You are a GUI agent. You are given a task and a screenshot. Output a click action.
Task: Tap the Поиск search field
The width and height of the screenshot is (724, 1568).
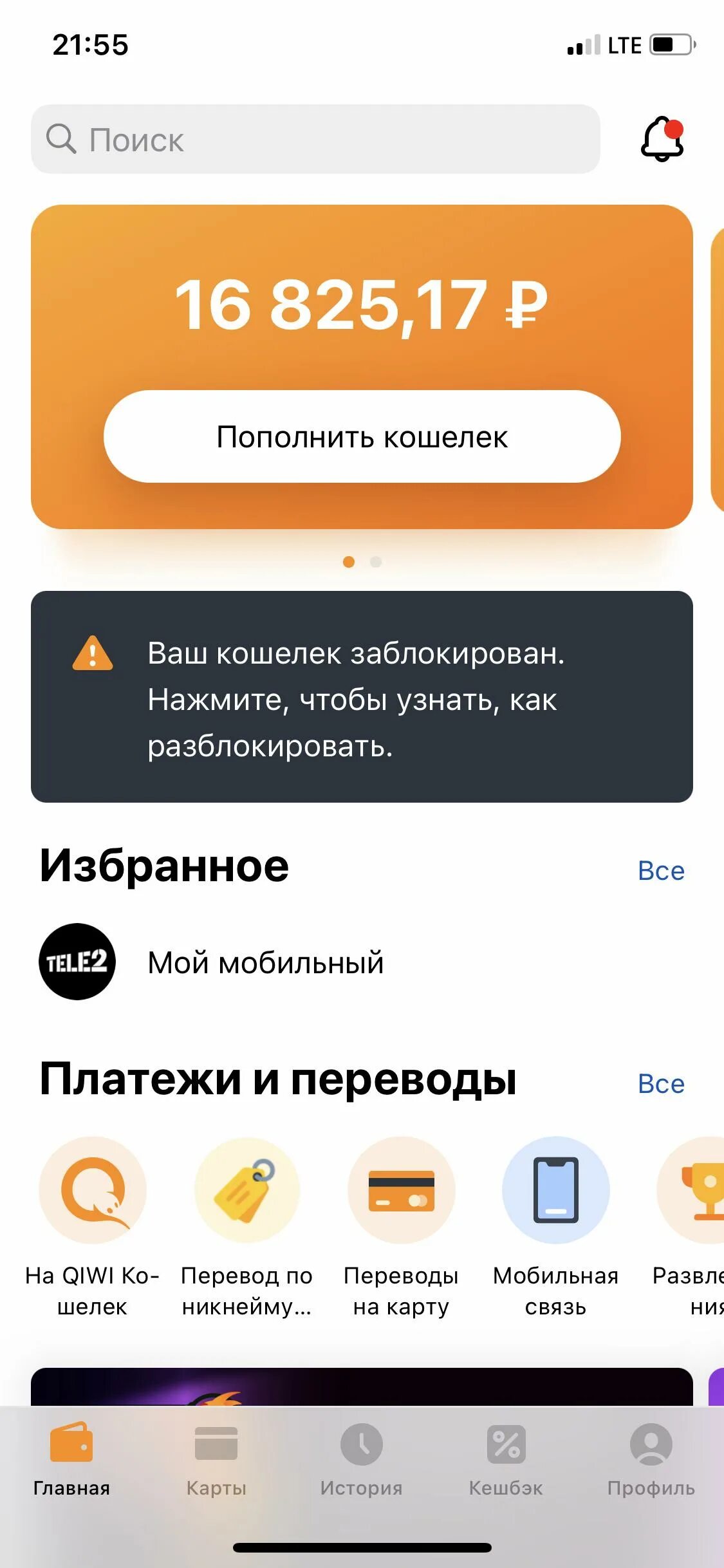pos(315,140)
